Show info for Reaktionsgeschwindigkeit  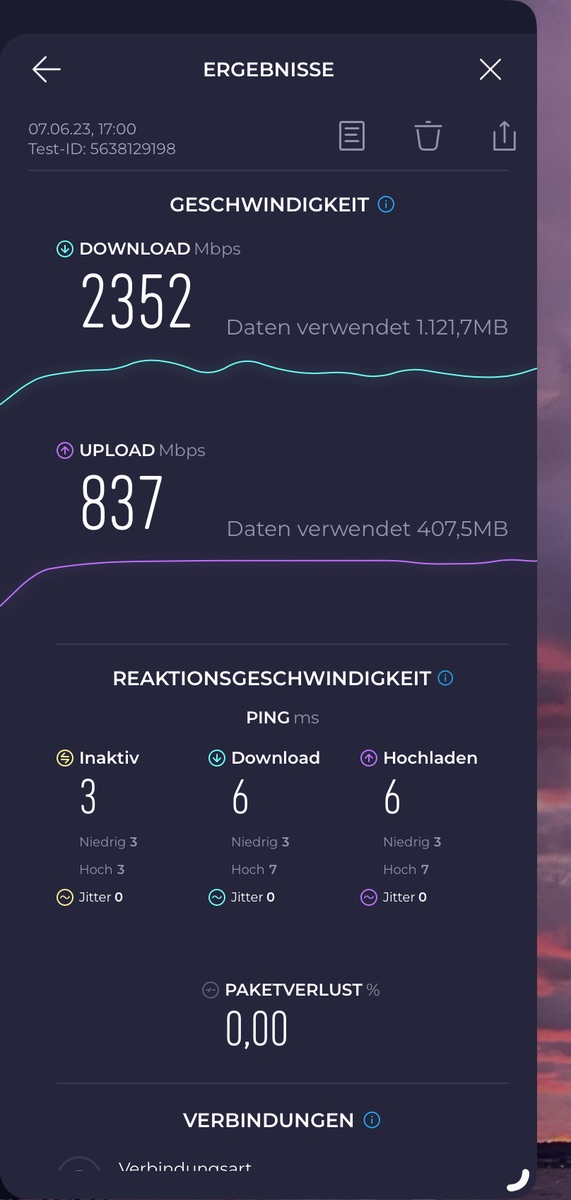click(446, 678)
